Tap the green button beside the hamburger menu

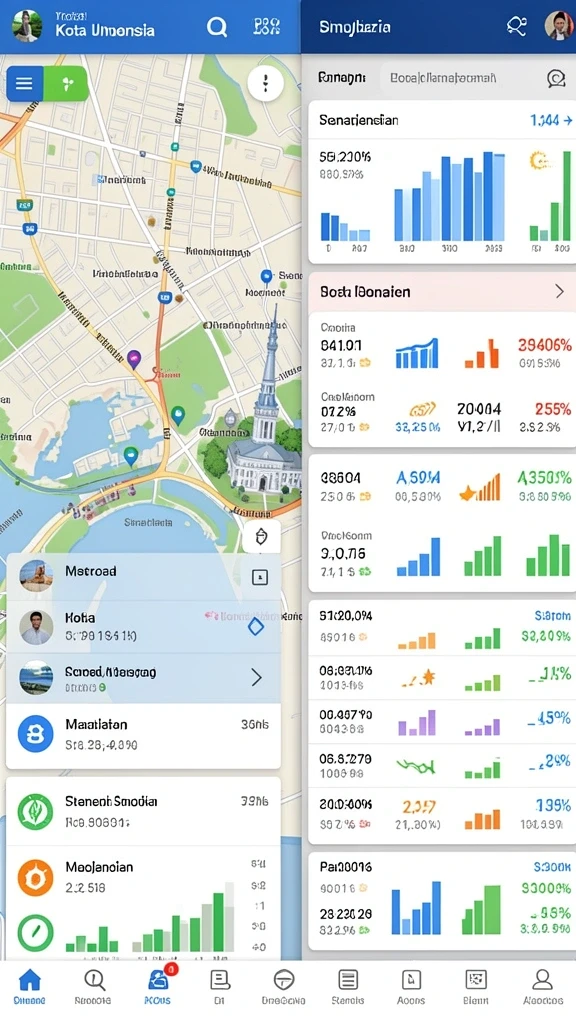(x=66, y=84)
